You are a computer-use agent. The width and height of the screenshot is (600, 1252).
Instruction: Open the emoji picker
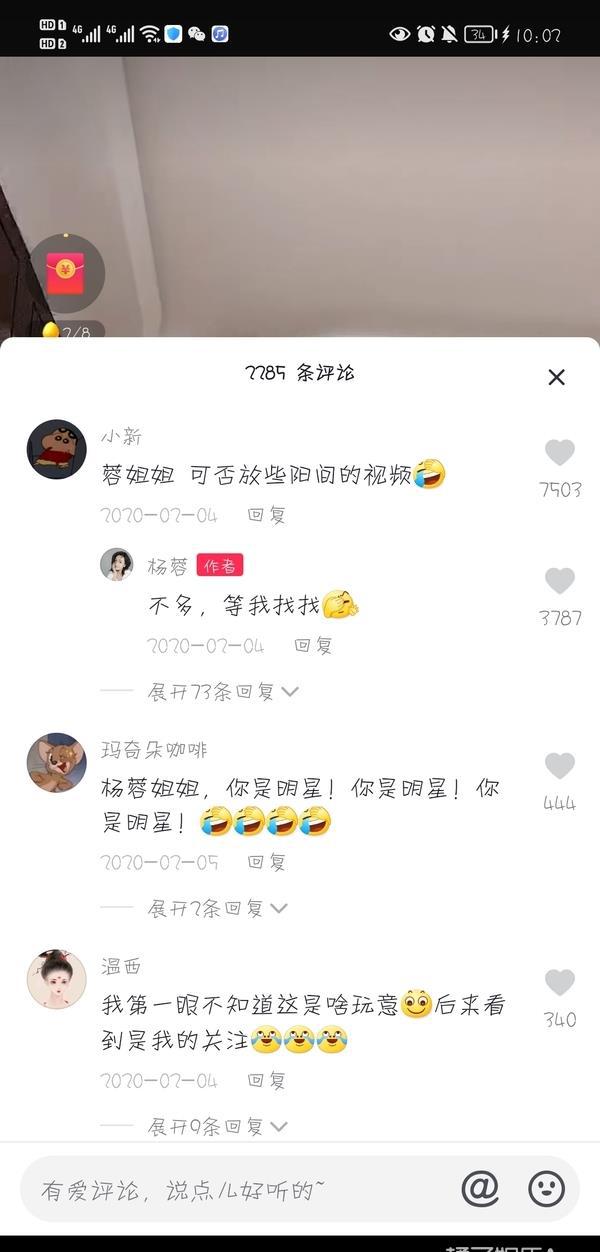pos(546,1189)
